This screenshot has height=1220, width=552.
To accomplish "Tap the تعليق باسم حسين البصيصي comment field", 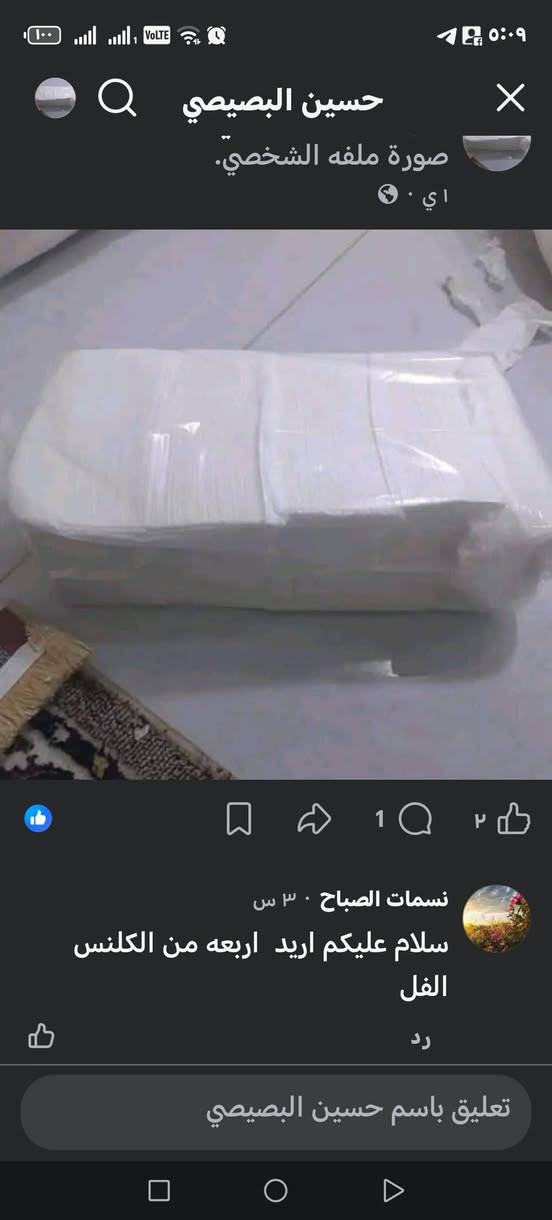I will click(x=276, y=1112).
